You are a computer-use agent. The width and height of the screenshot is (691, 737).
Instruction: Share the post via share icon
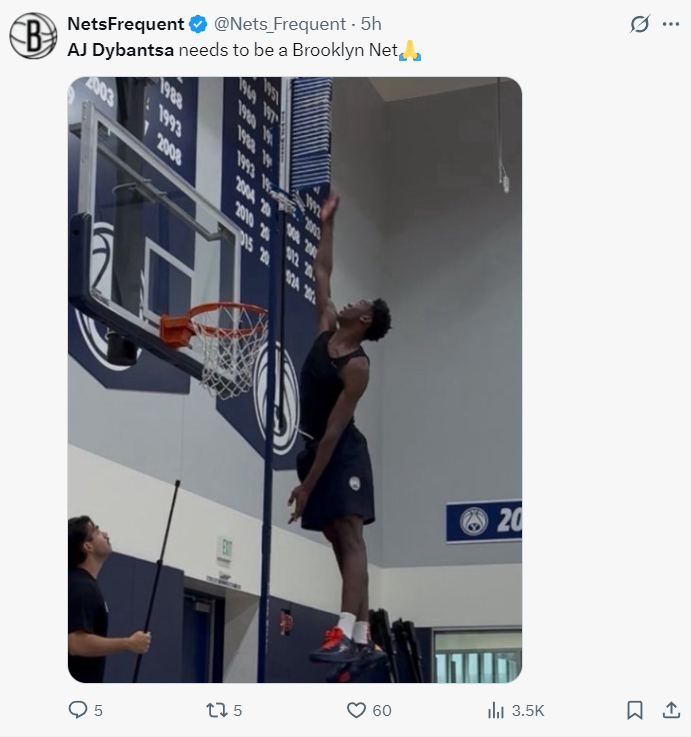tap(671, 710)
